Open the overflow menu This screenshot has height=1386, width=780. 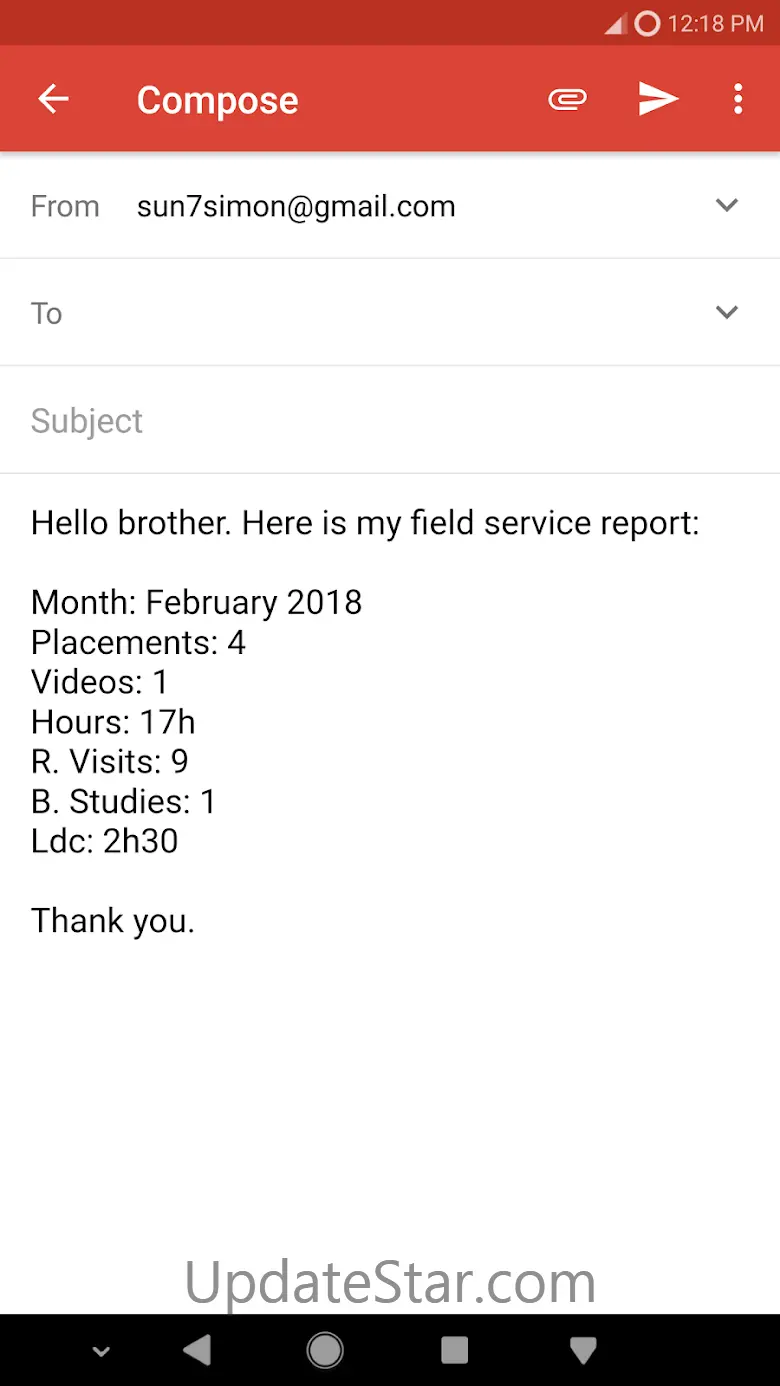pyautogui.click(x=738, y=99)
